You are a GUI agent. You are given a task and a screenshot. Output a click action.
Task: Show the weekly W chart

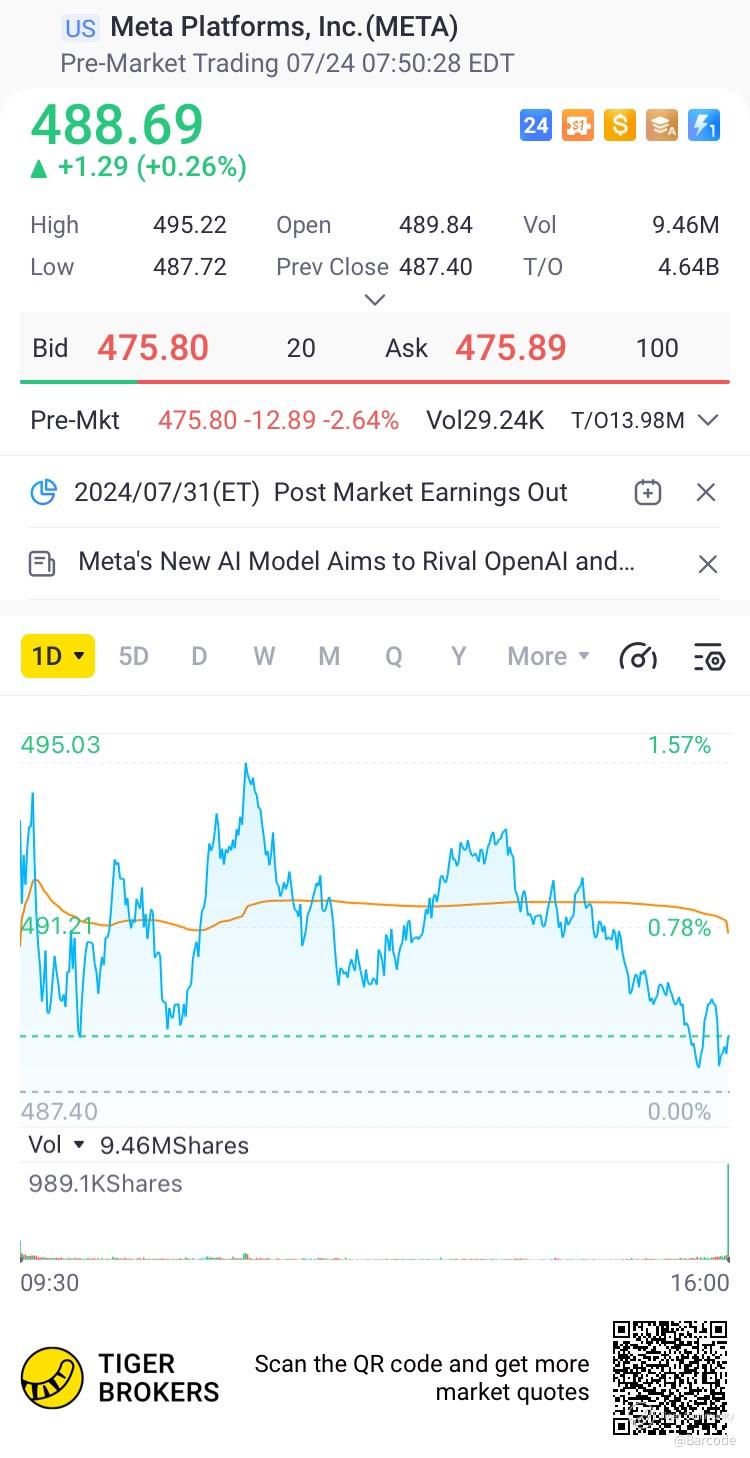pos(264,656)
